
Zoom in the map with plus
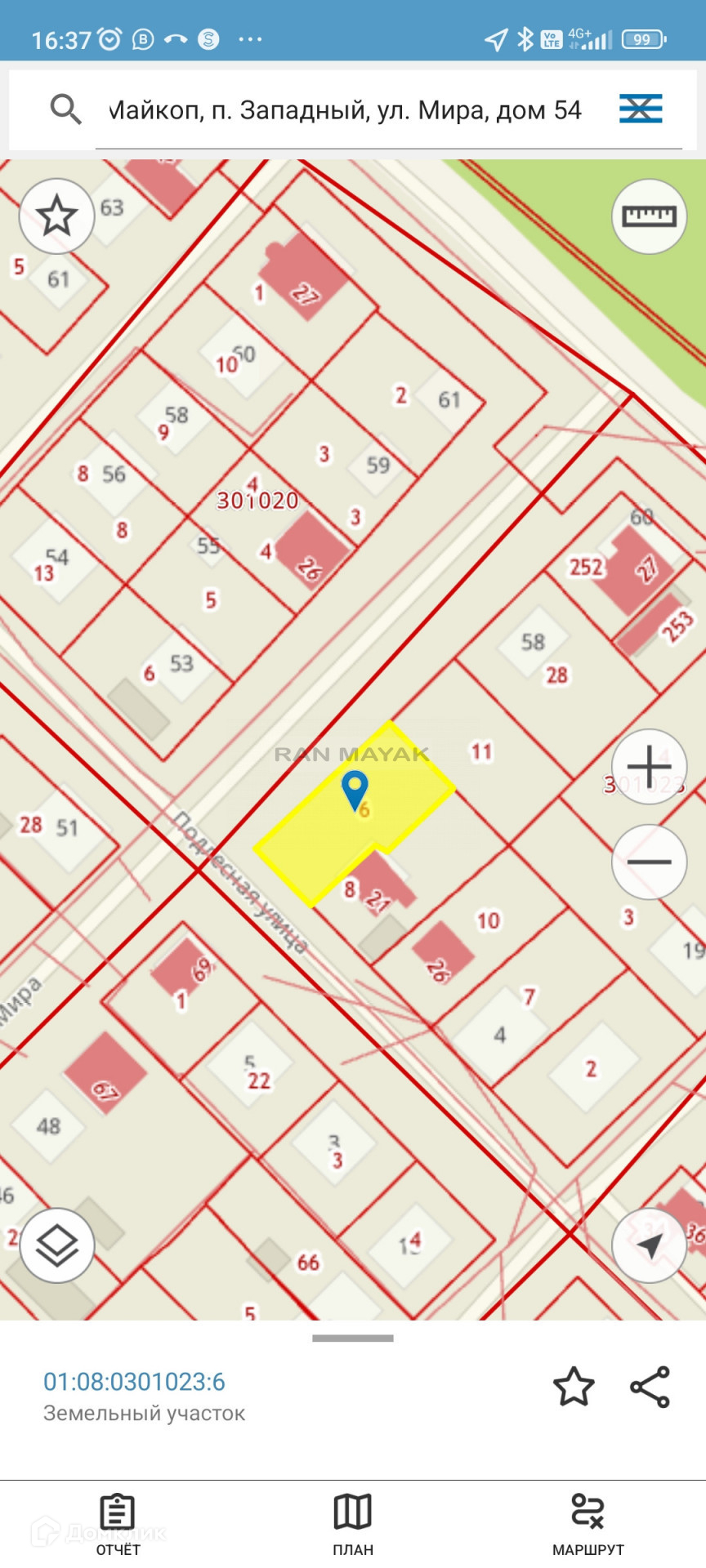coord(649,767)
